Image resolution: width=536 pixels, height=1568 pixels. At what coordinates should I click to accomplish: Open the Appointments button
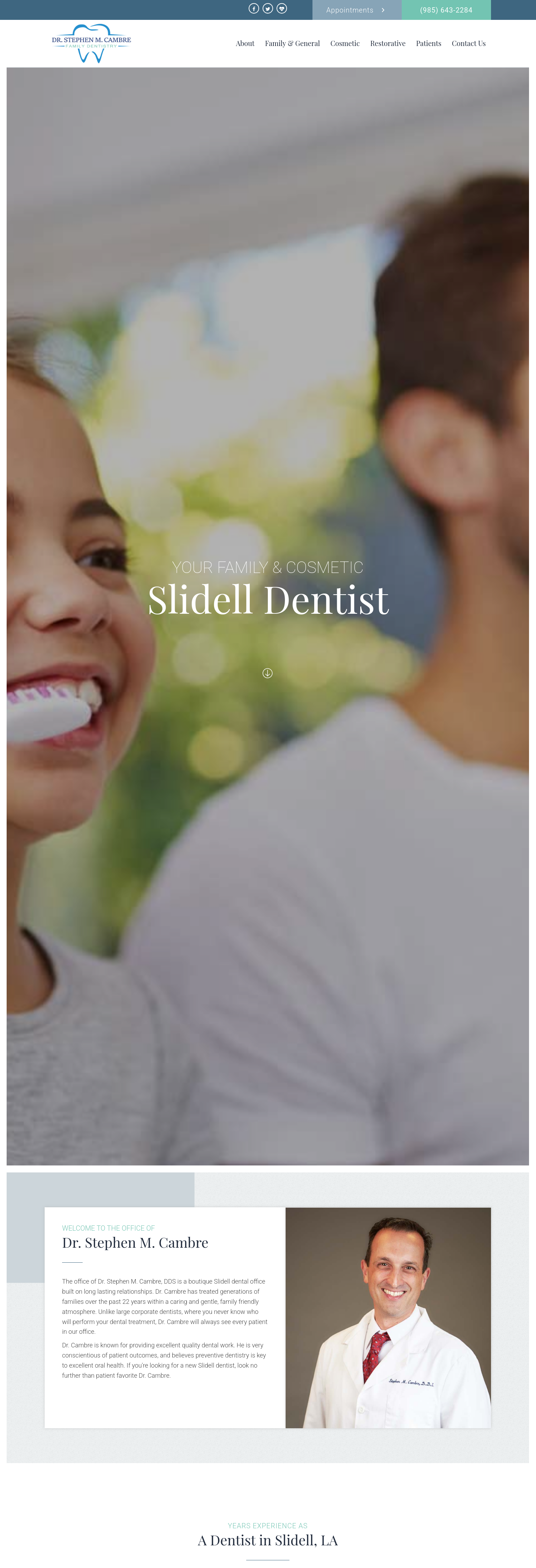356,10
